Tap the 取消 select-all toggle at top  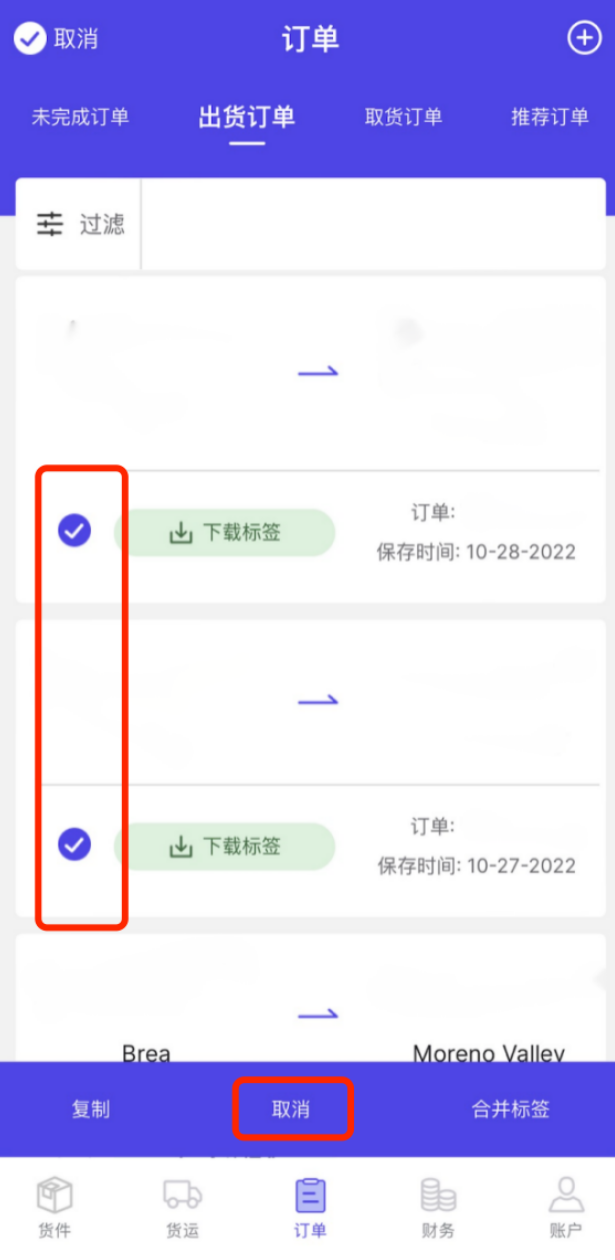pos(56,39)
